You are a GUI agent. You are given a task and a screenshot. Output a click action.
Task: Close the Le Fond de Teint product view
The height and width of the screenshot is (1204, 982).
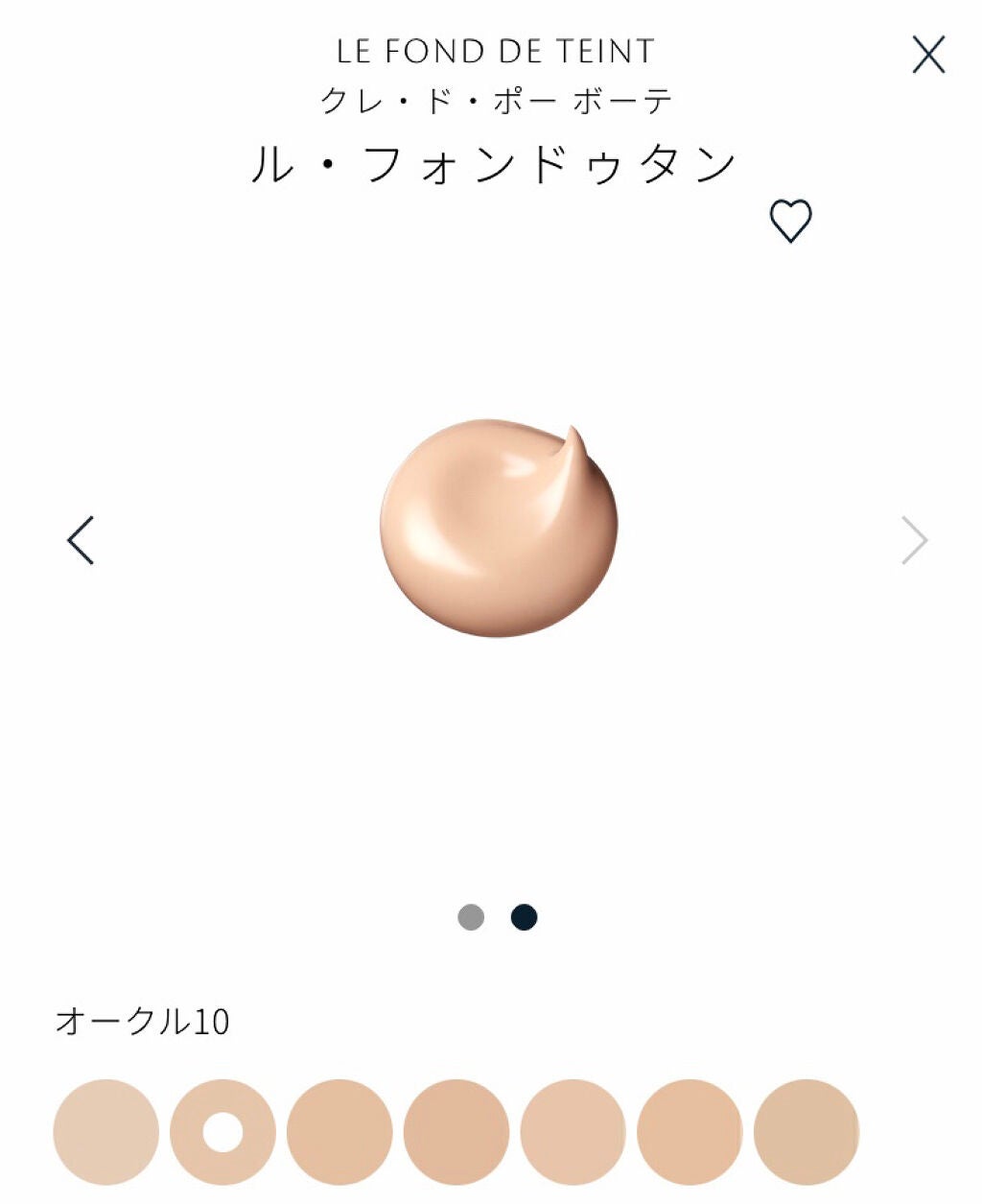[x=927, y=55]
